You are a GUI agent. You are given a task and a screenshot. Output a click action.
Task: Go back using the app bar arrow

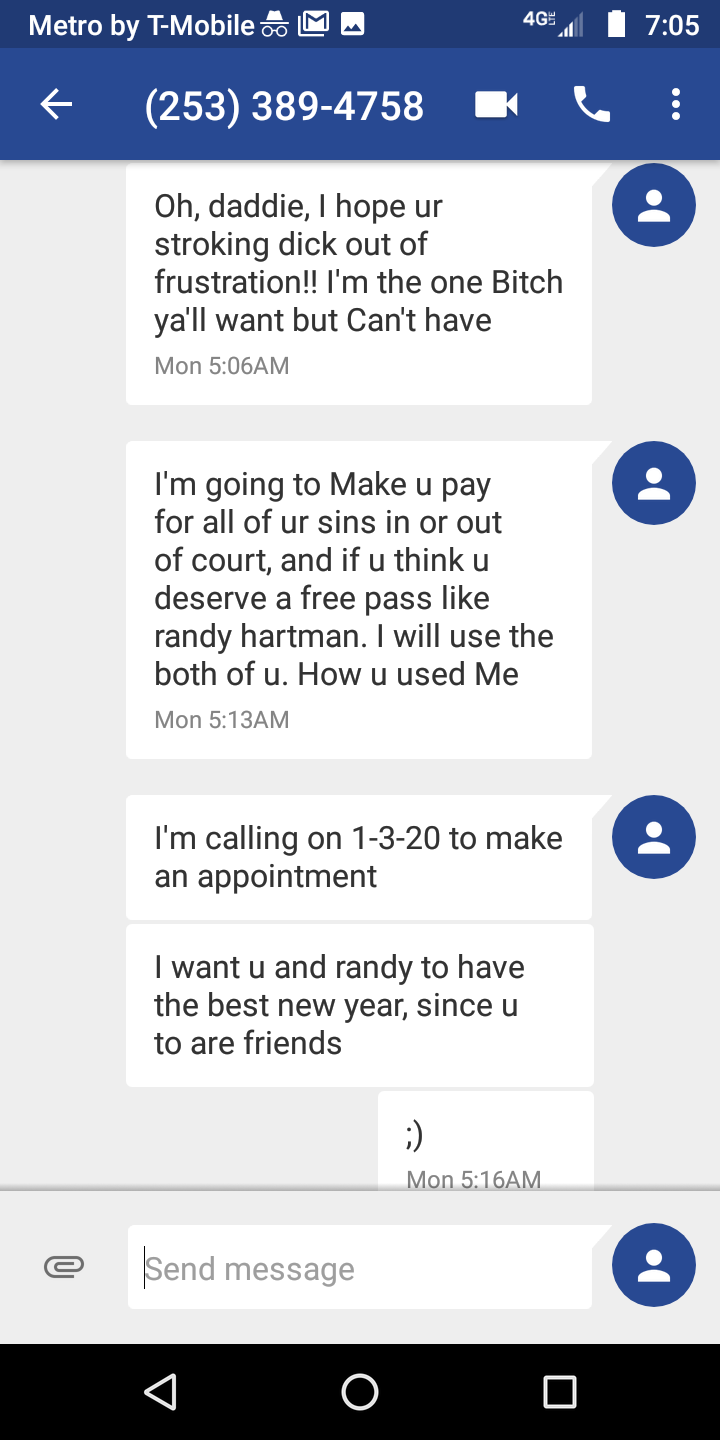click(57, 105)
